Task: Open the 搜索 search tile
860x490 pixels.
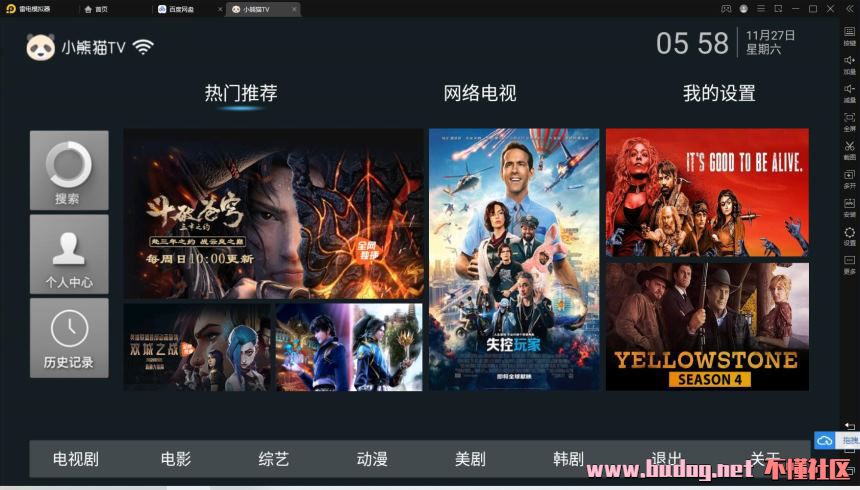Action: 69,170
